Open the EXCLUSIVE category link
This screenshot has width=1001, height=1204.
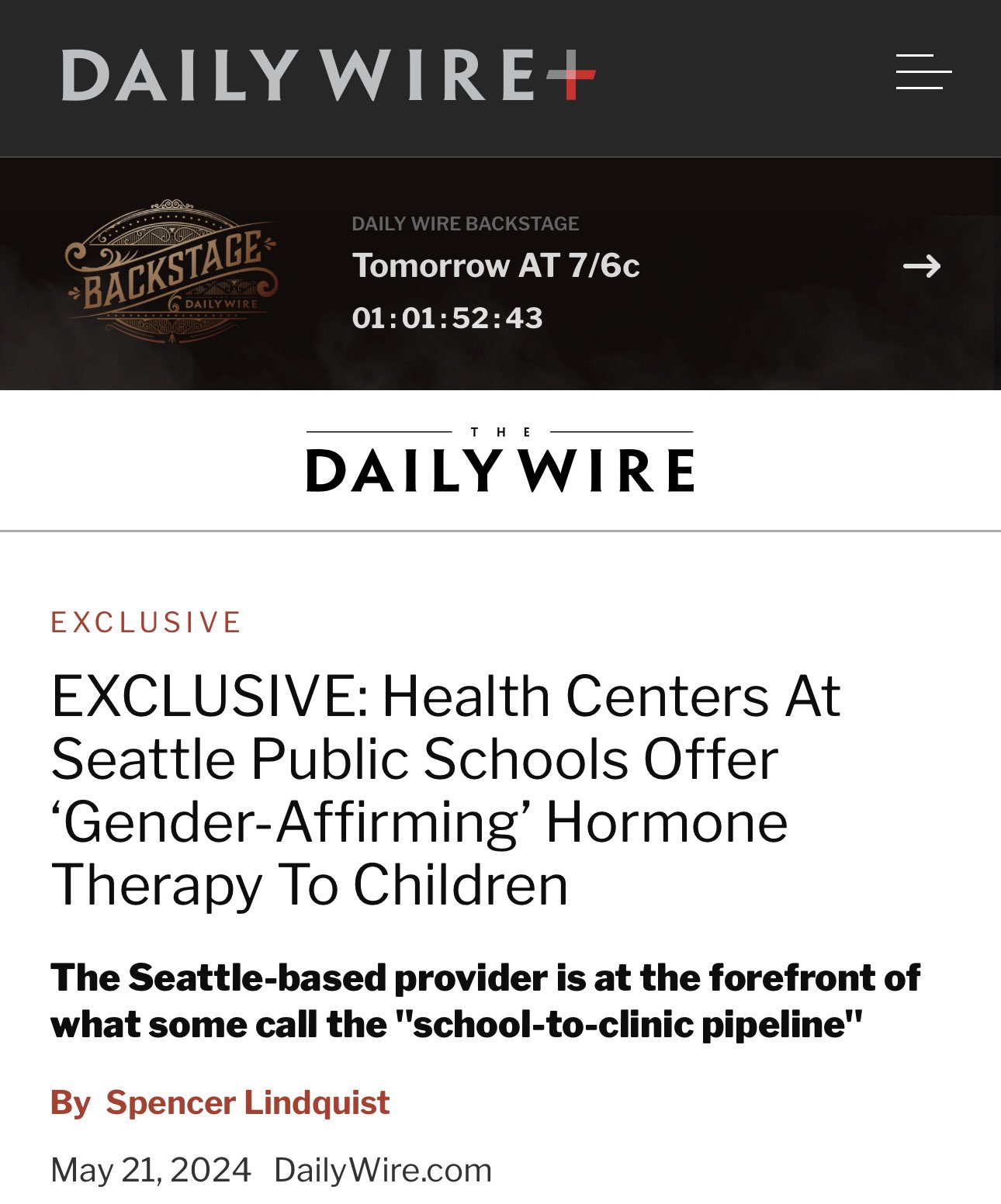tap(146, 622)
